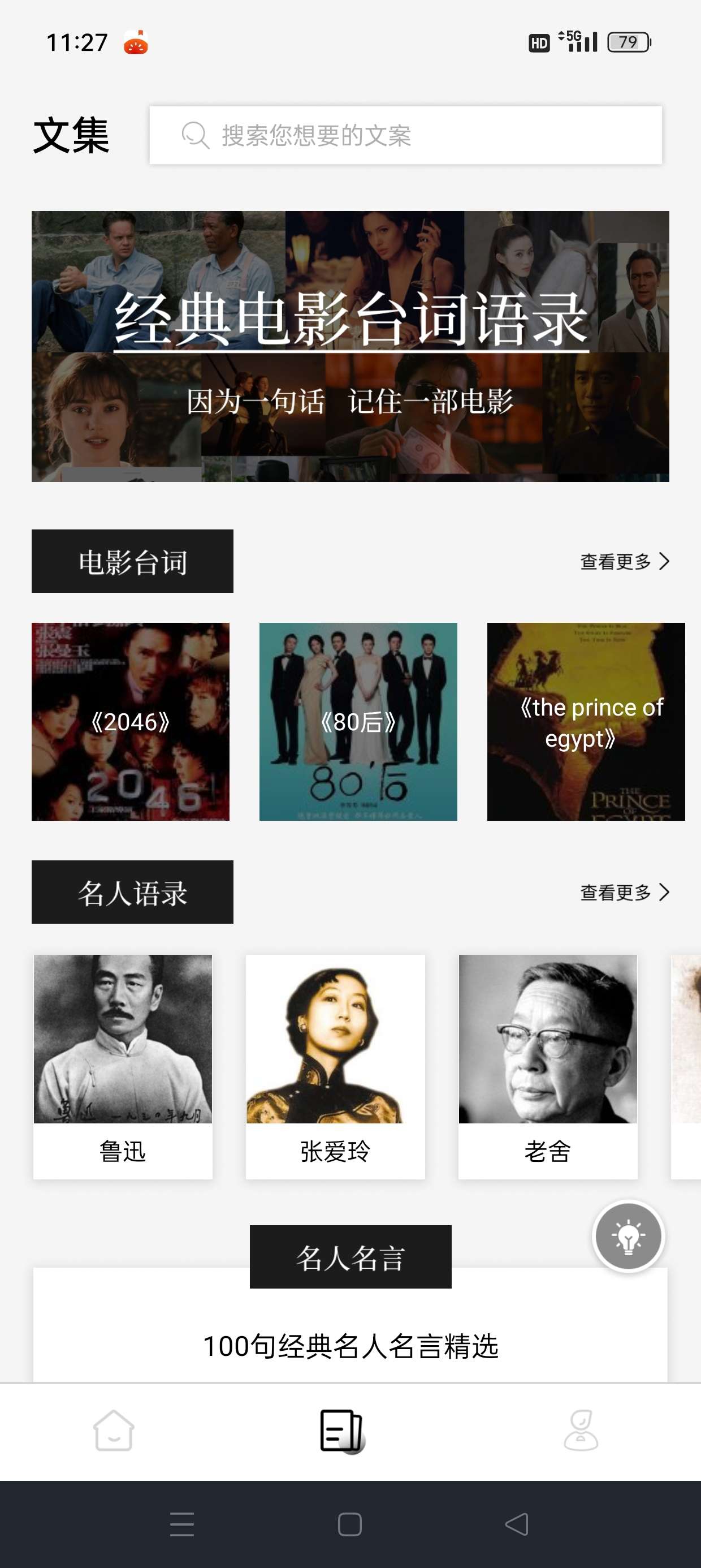View more under 电影台词
701x1568 pixels.
coord(624,561)
